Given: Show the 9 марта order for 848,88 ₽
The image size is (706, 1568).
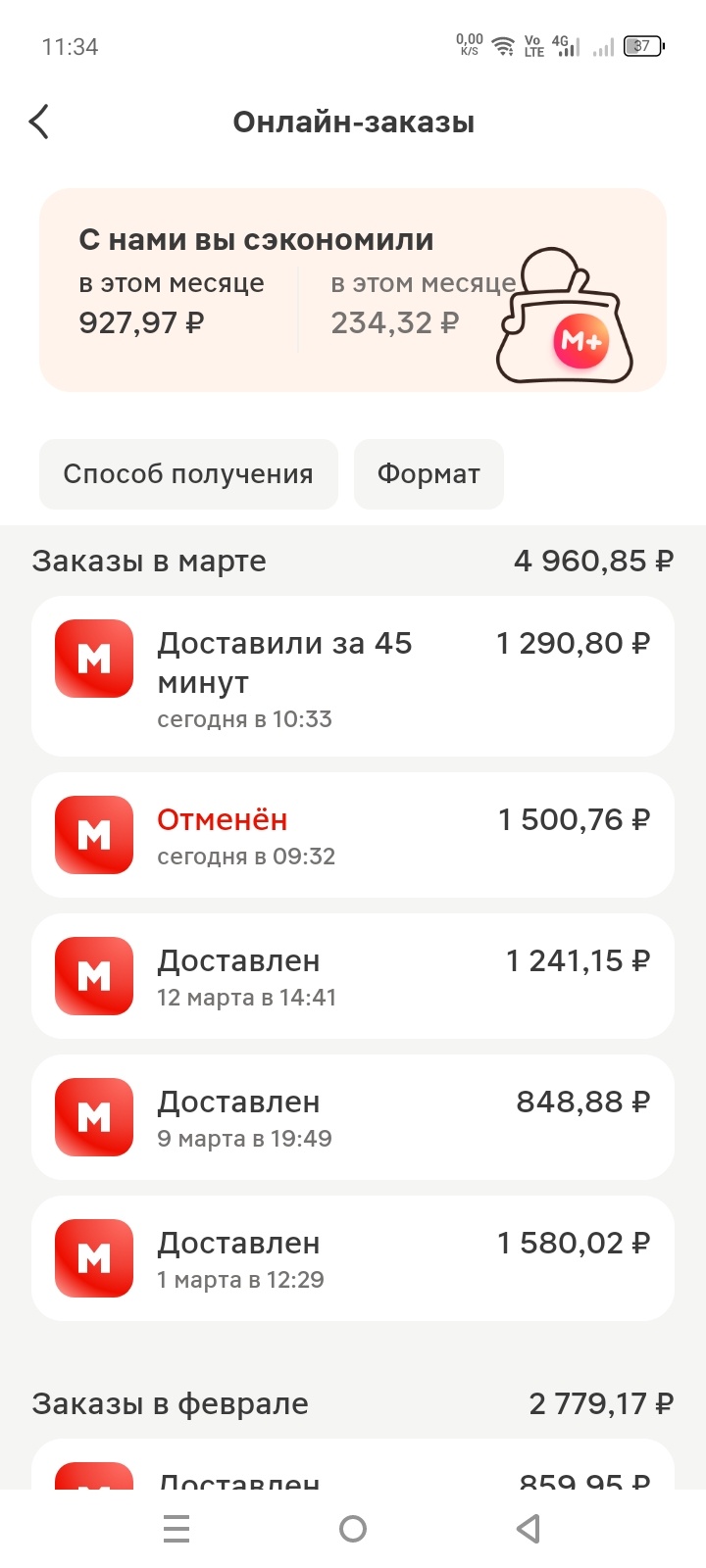Looking at the screenshot, I should click(353, 1117).
